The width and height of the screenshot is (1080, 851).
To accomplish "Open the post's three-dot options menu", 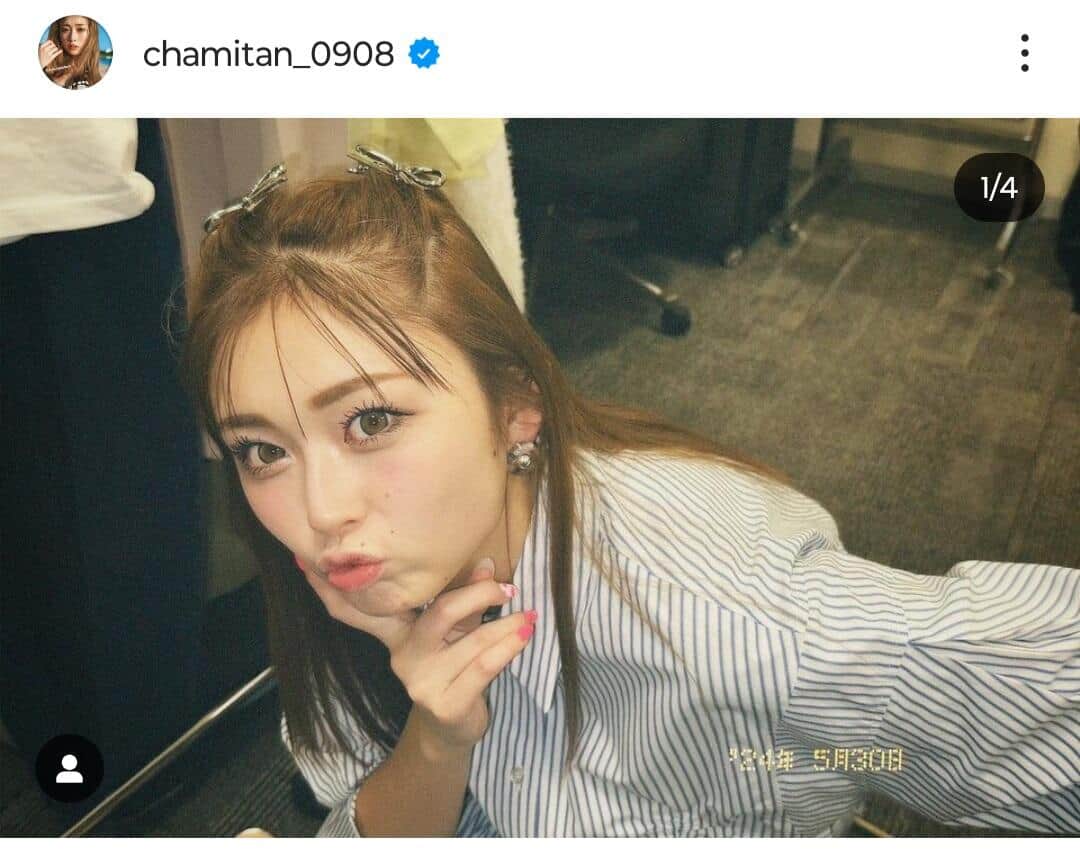I will [1024, 53].
